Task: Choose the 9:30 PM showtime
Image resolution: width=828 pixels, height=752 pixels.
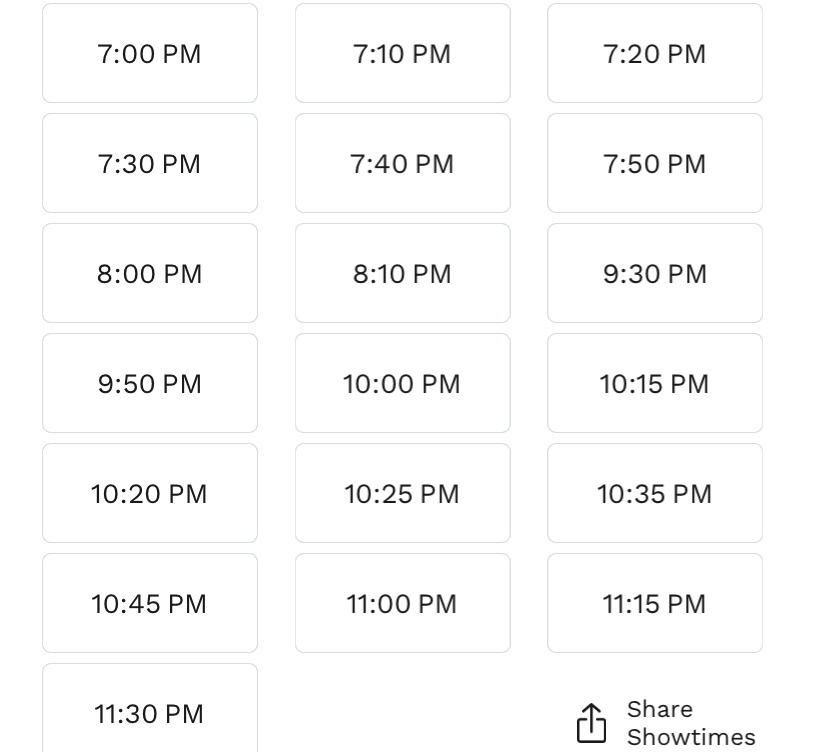Action: (x=654, y=273)
